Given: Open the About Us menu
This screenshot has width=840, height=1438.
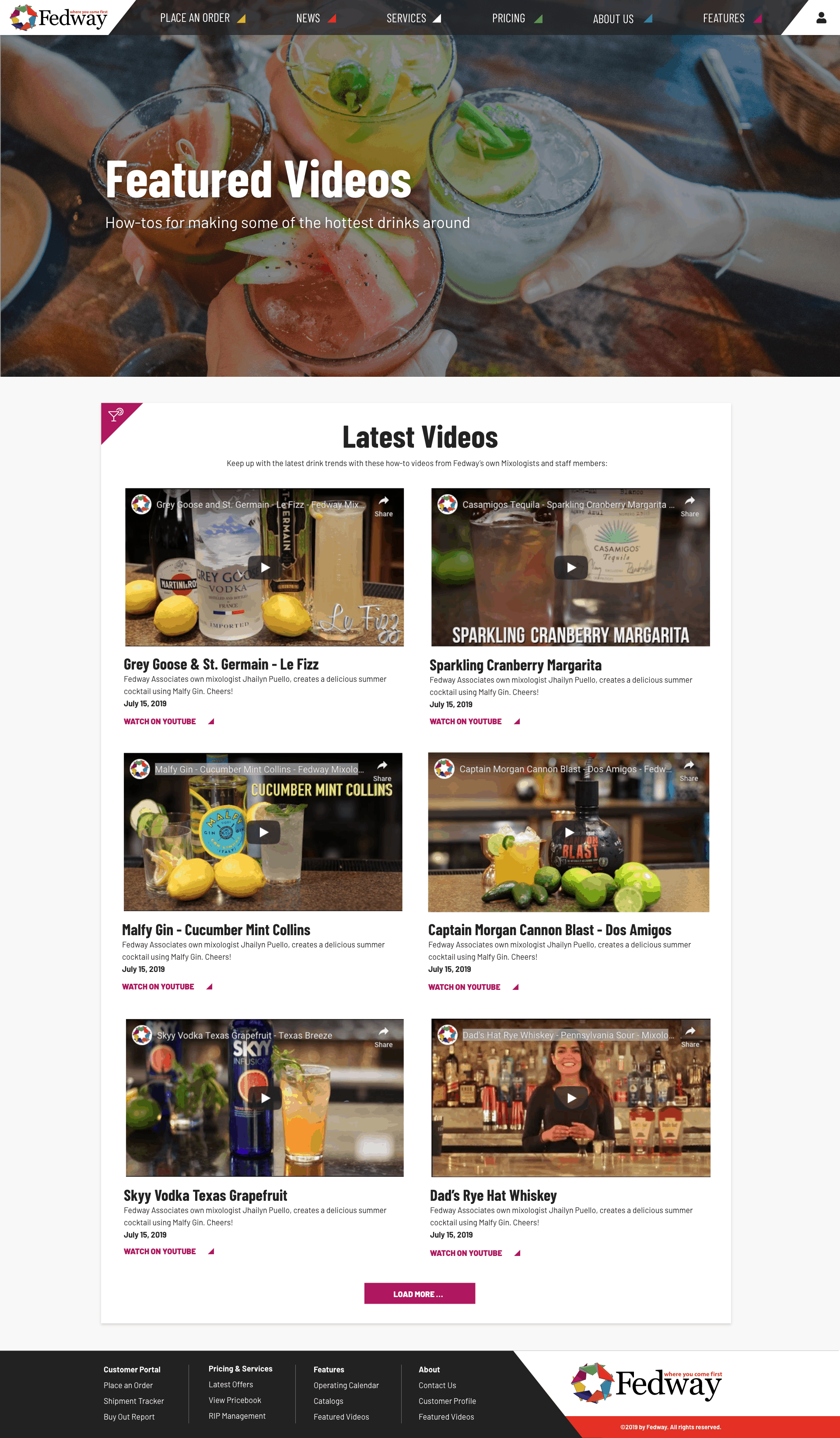Looking at the screenshot, I should (x=622, y=19).
